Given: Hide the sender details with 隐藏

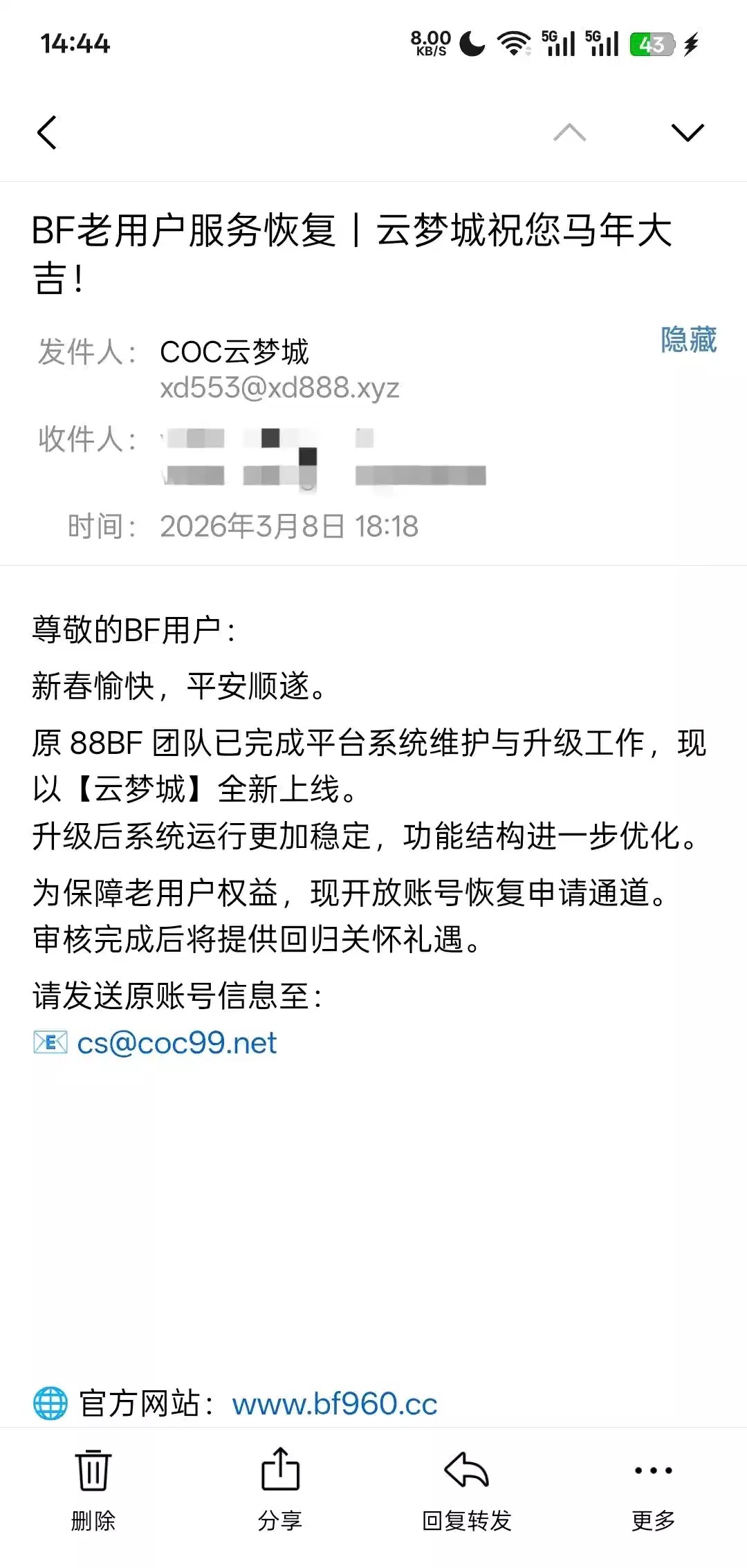Looking at the screenshot, I should coord(688,340).
